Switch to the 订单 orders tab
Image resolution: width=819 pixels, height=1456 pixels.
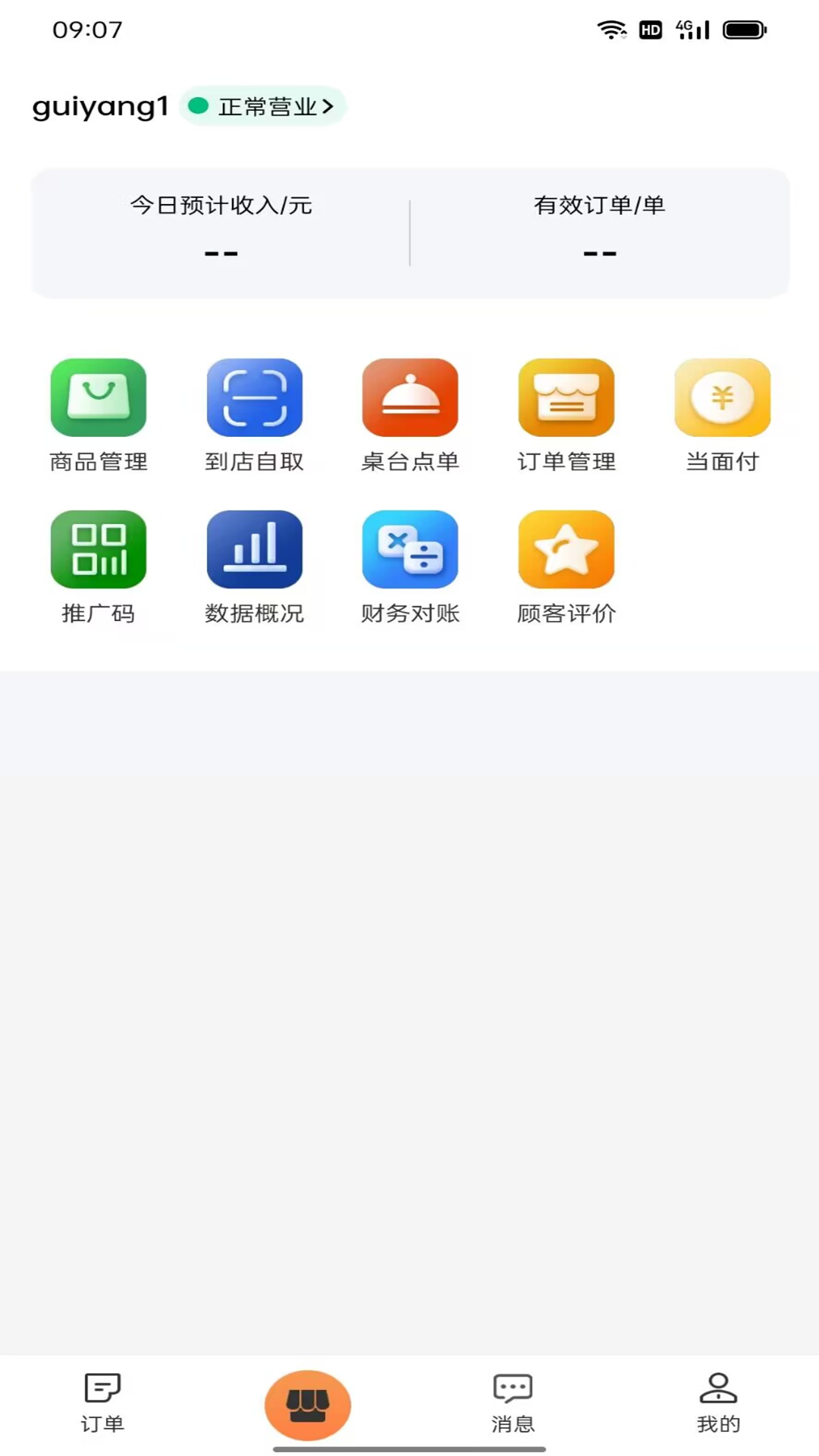[x=103, y=1402]
